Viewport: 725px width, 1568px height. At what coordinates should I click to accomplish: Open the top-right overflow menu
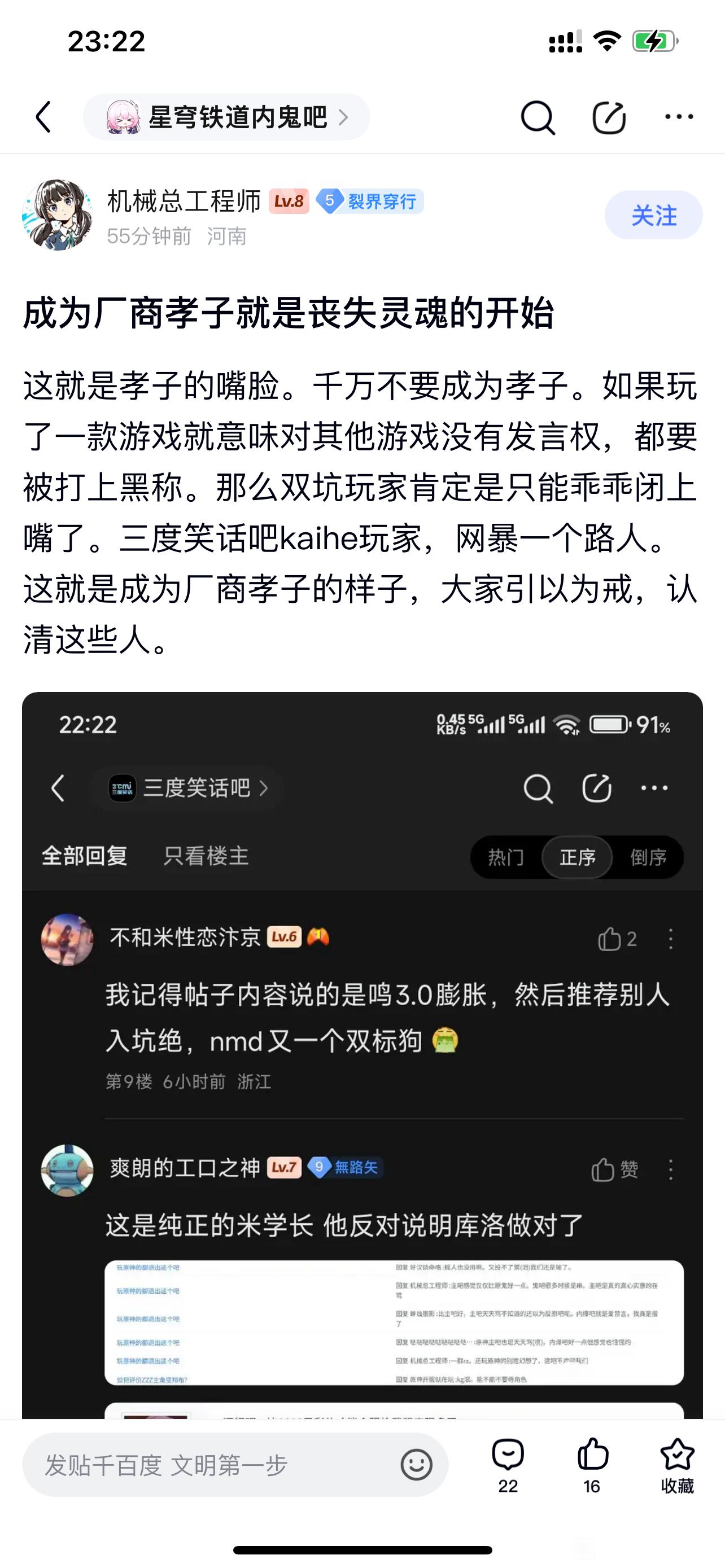click(679, 117)
